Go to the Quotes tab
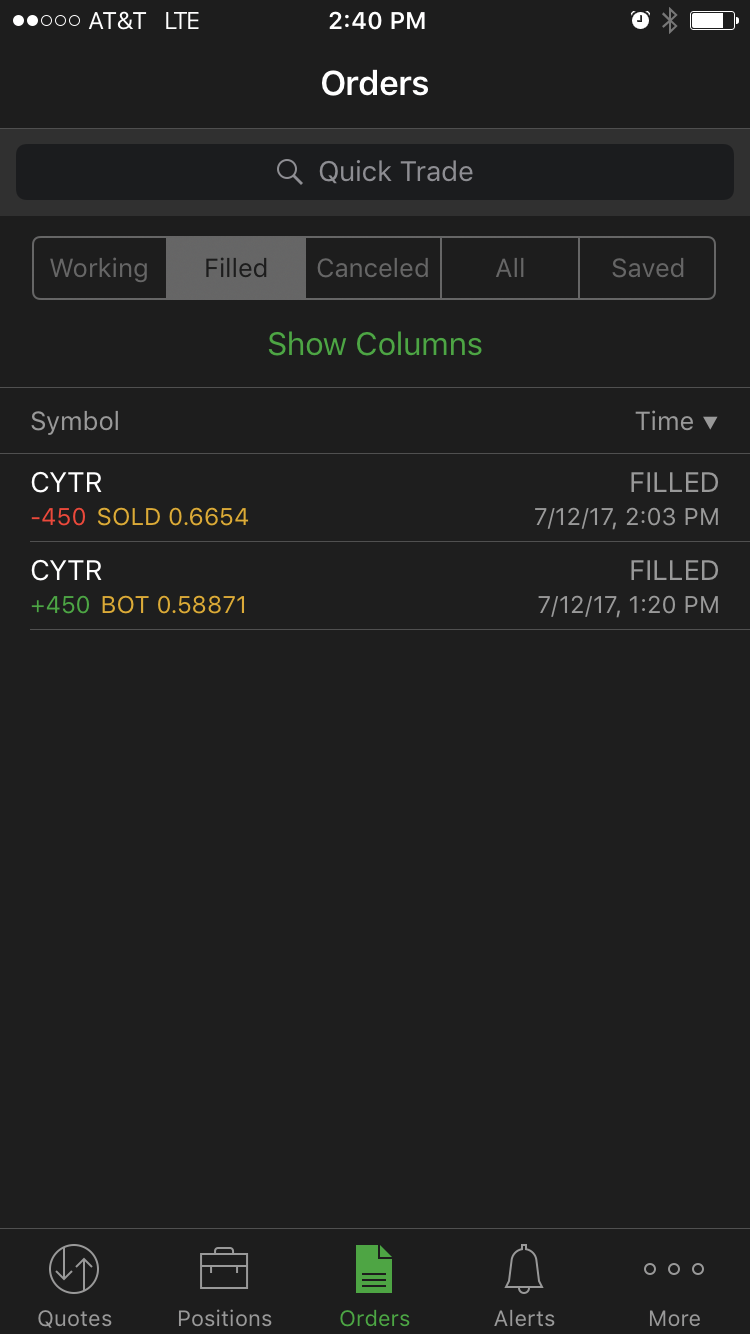 [x=75, y=1283]
